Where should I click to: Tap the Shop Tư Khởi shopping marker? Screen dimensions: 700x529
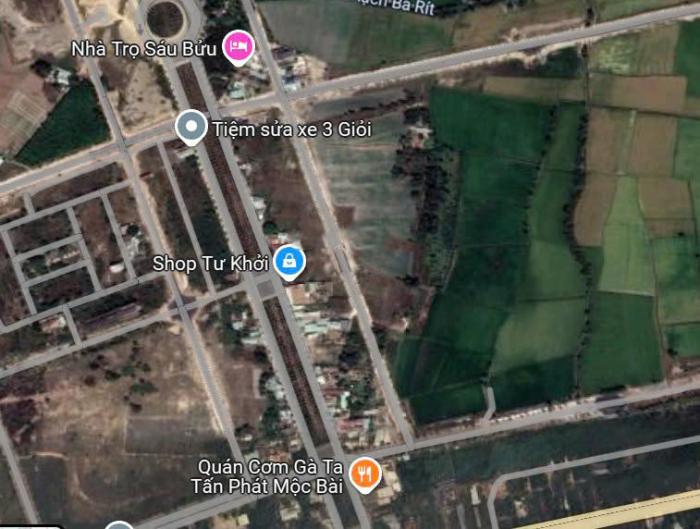(x=289, y=262)
